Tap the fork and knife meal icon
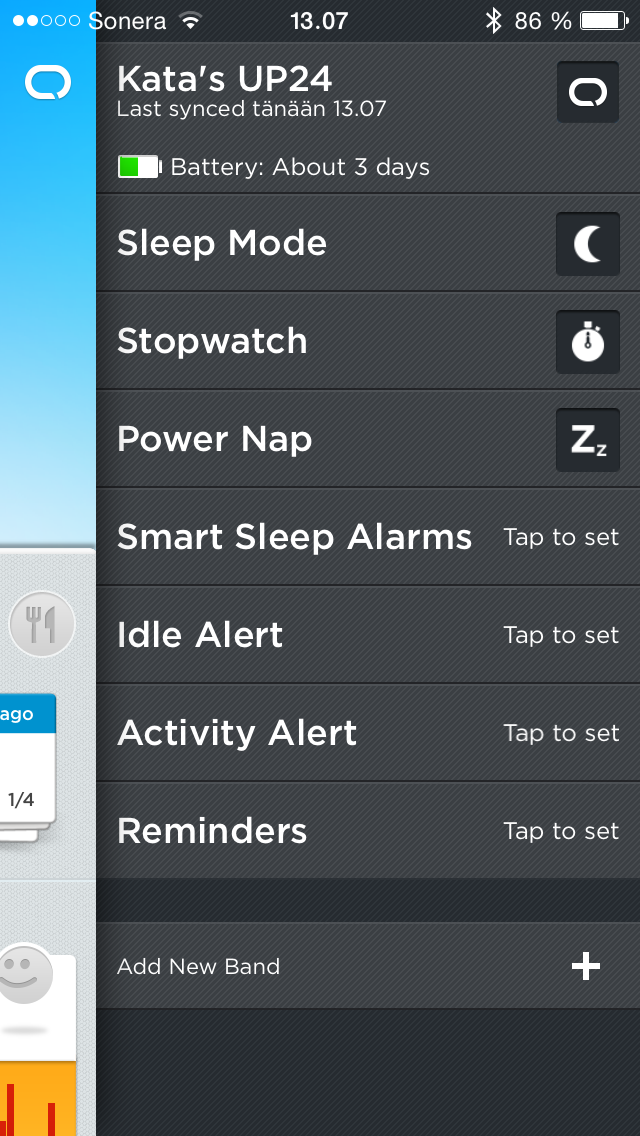 (x=41, y=624)
